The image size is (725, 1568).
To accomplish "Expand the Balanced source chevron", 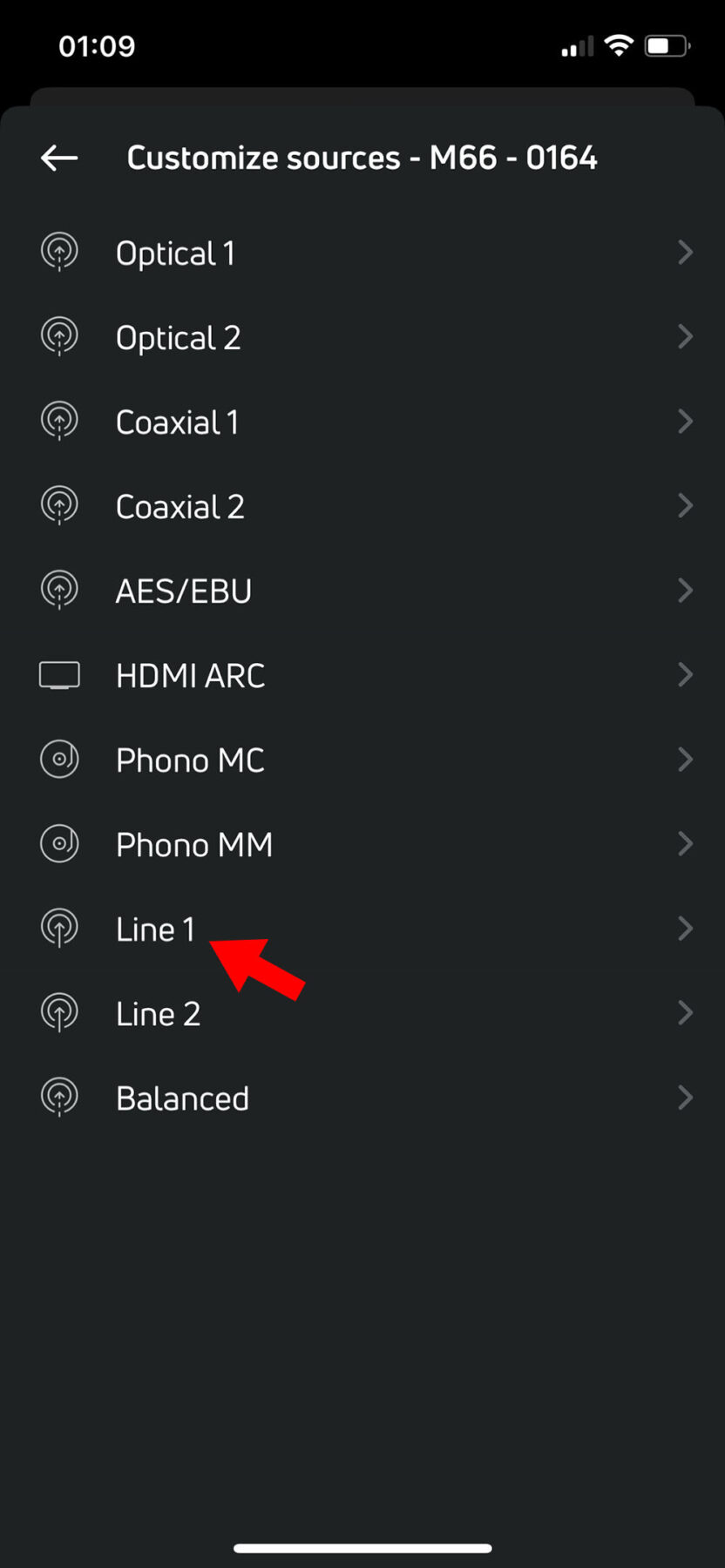I will (x=686, y=1097).
